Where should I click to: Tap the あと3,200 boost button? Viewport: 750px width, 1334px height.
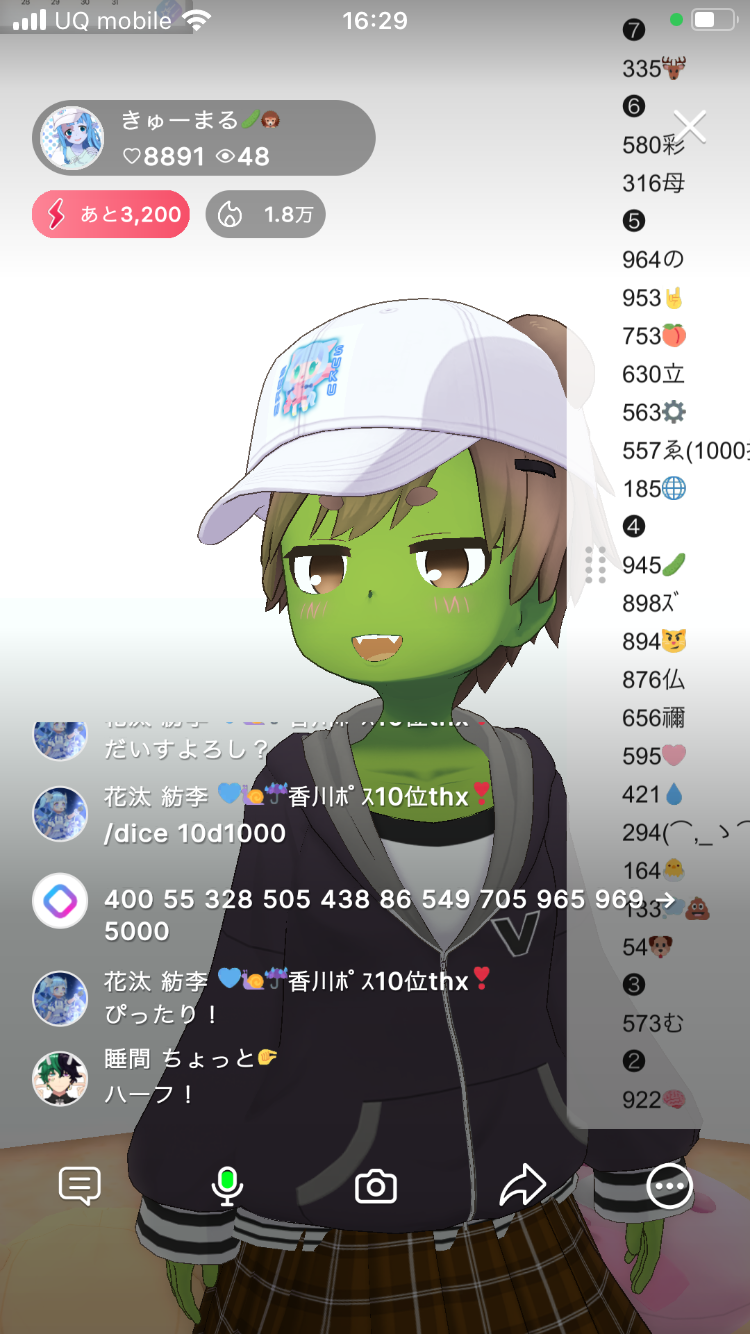tap(111, 214)
